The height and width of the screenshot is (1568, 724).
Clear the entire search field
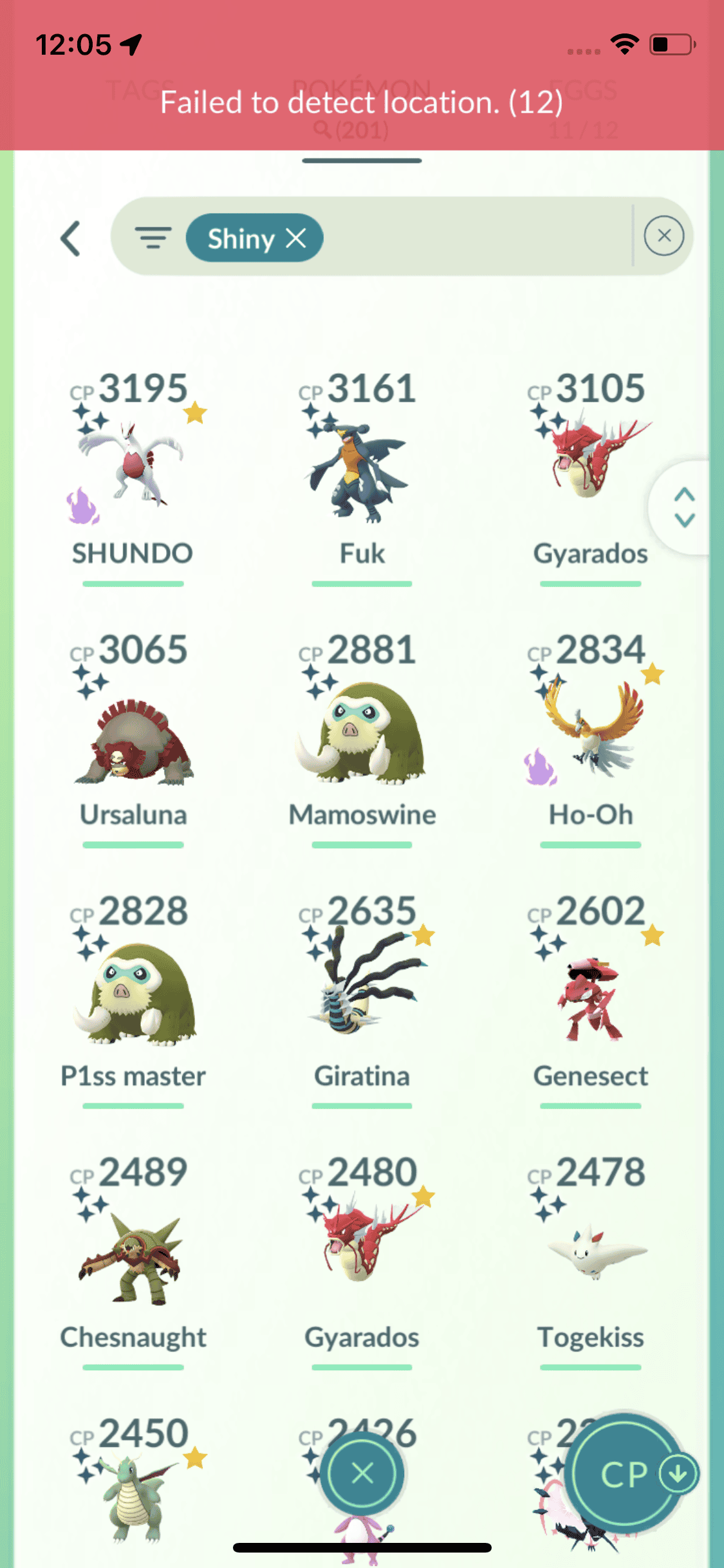coord(664,236)
